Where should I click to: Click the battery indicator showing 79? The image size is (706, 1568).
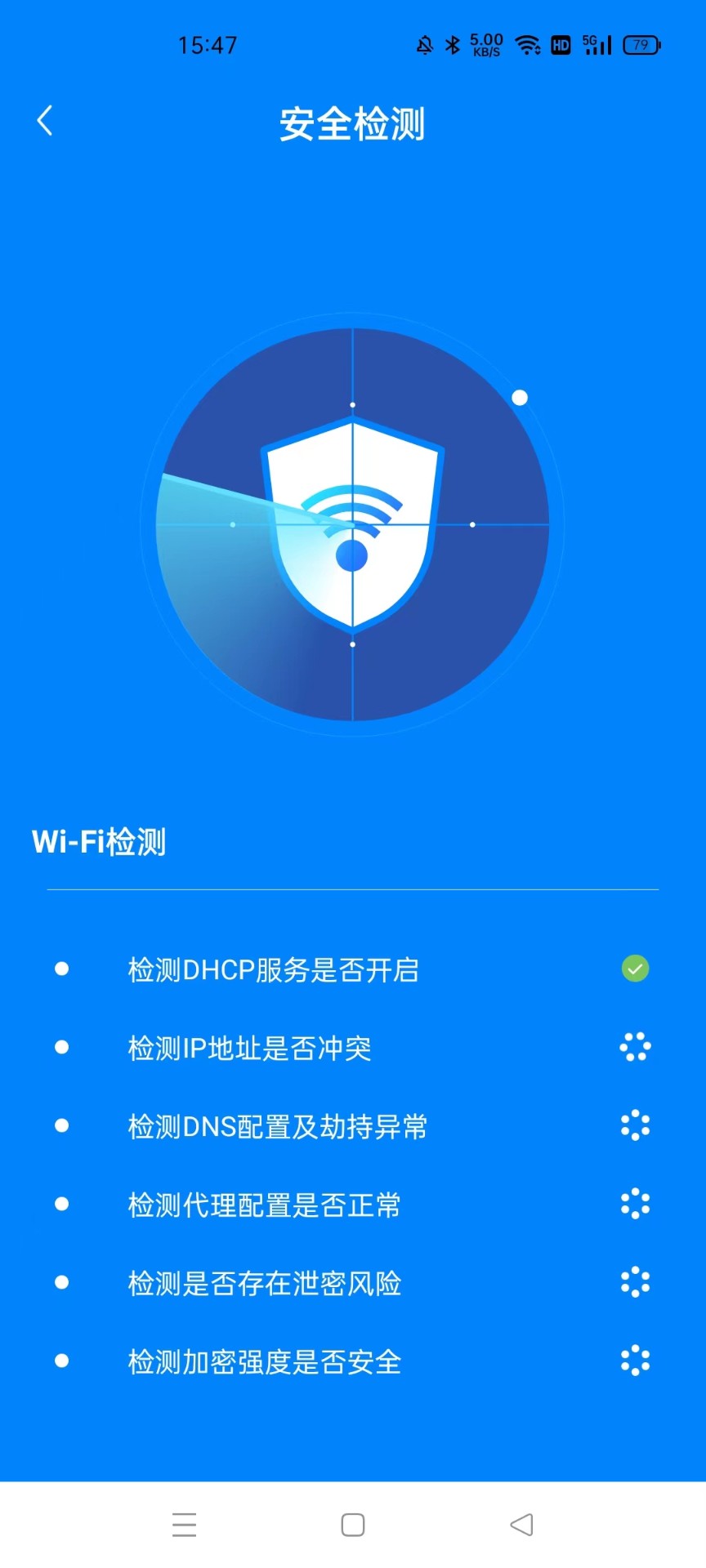[x=643, y=45]
